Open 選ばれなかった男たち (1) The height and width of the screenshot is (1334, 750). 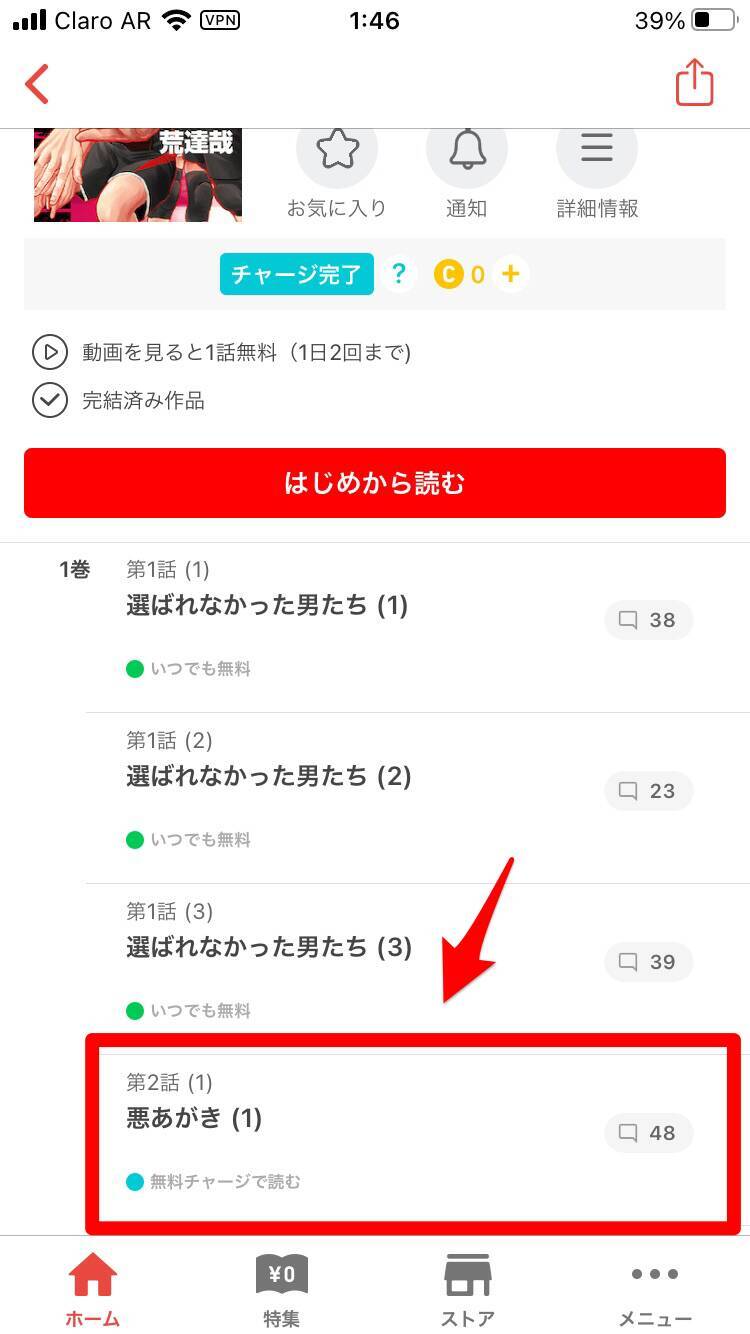point(267,606)
